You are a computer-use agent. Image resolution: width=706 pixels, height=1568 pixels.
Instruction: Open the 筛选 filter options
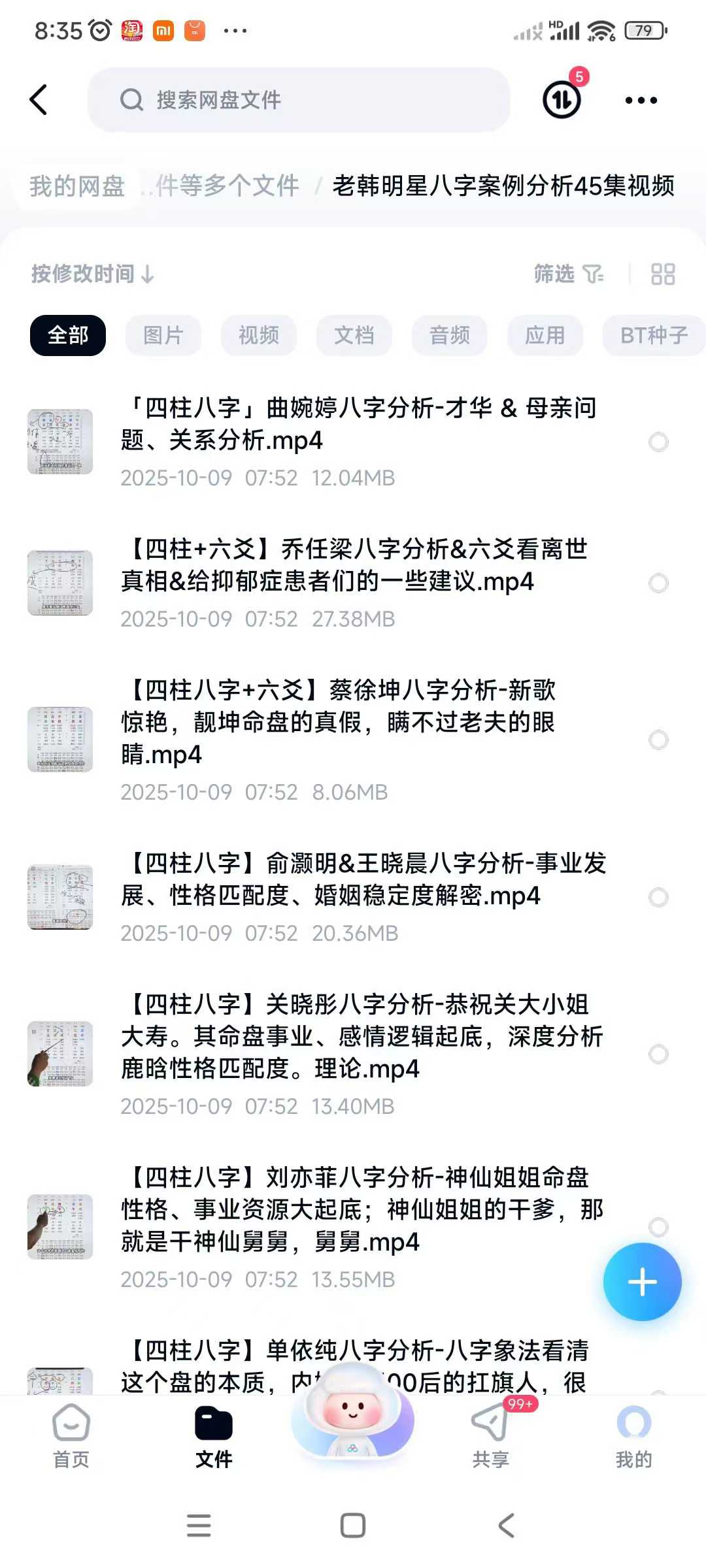(x=568, y=274)
